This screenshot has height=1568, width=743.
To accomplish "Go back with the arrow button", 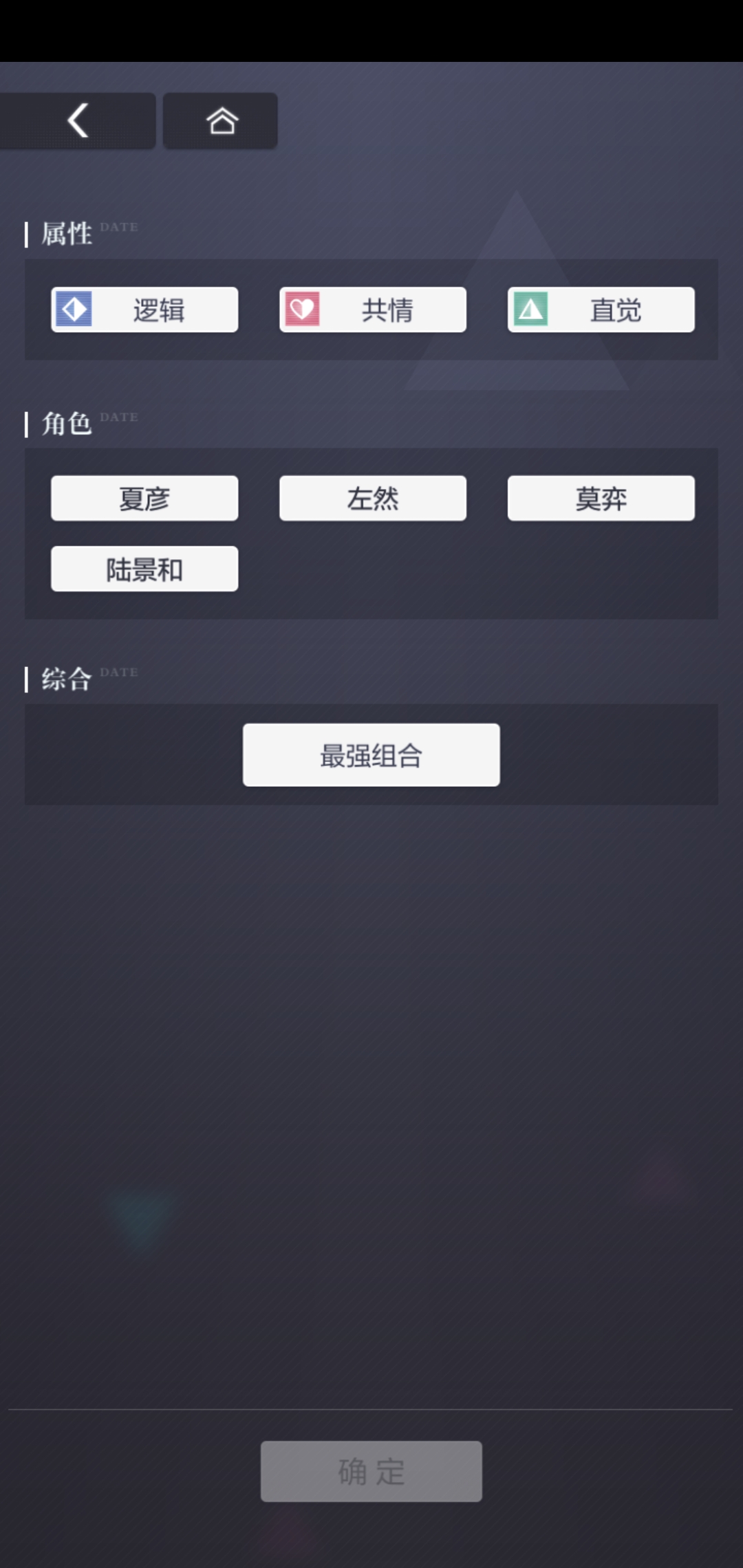I will click(78, 121).
